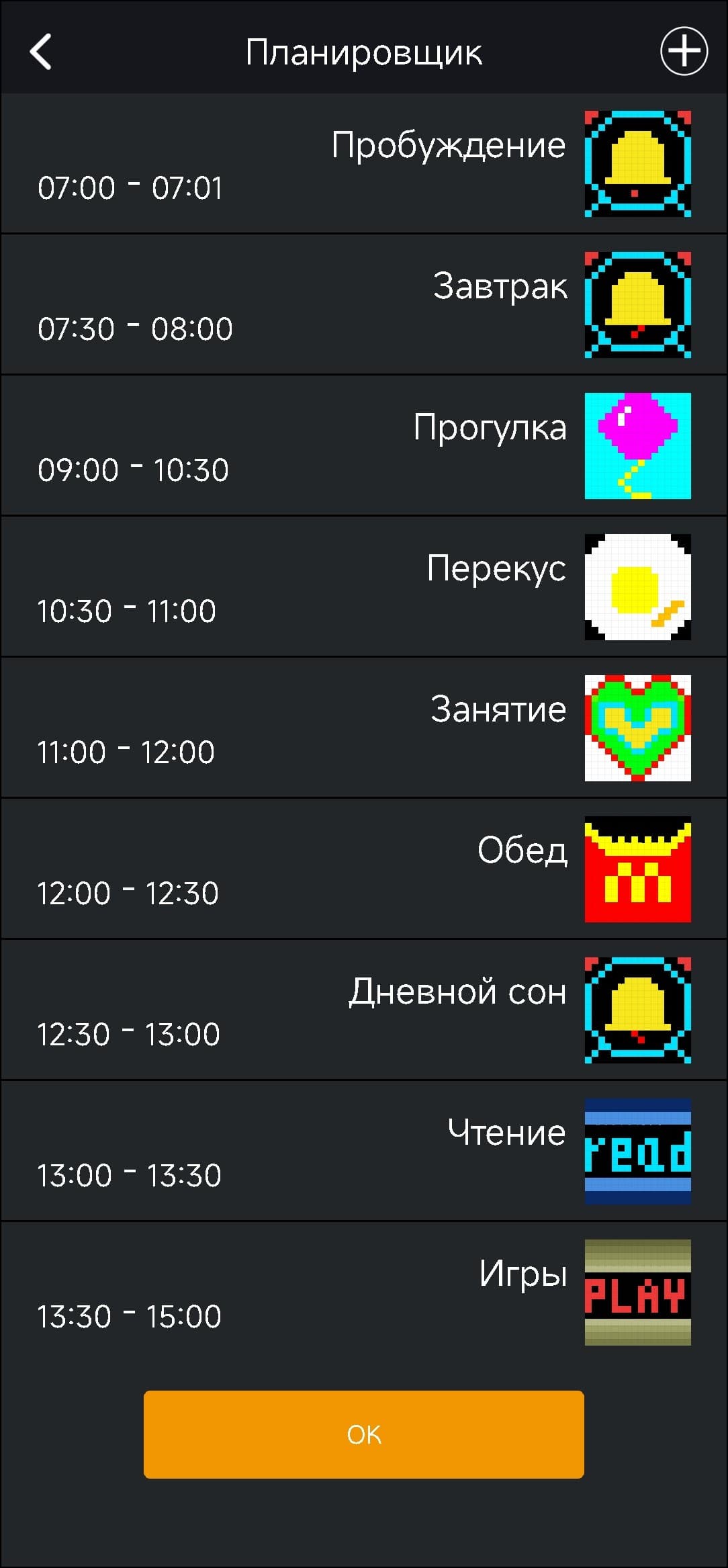Confirm with the orange OK button
Viewport: 728px width, 1568px height.
(363, 1434)
